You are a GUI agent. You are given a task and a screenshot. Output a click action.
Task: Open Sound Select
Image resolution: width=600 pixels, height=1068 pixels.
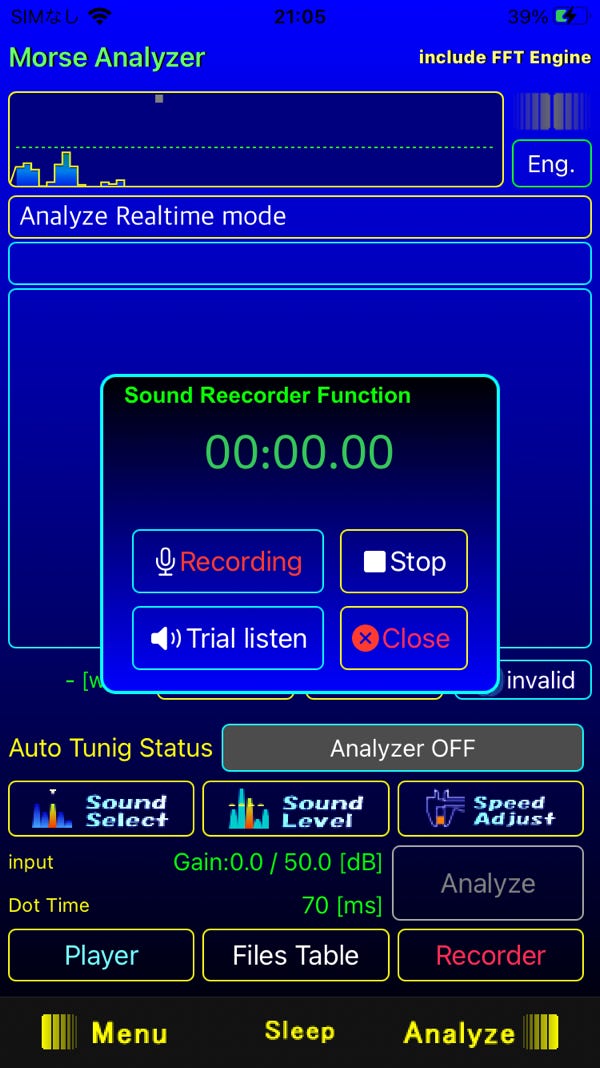point(101,809)
